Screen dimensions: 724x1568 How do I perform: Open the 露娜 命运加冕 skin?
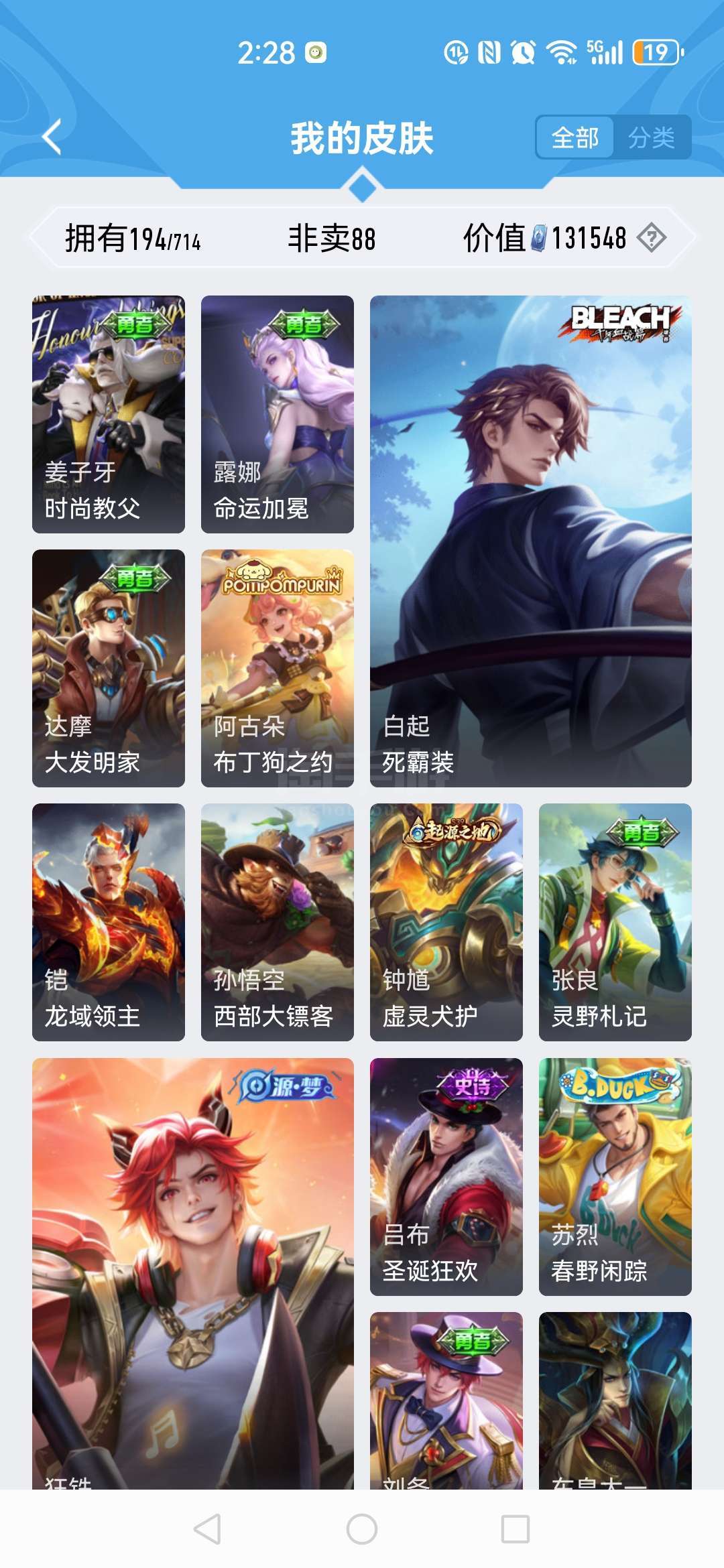(x=278, y=414)
